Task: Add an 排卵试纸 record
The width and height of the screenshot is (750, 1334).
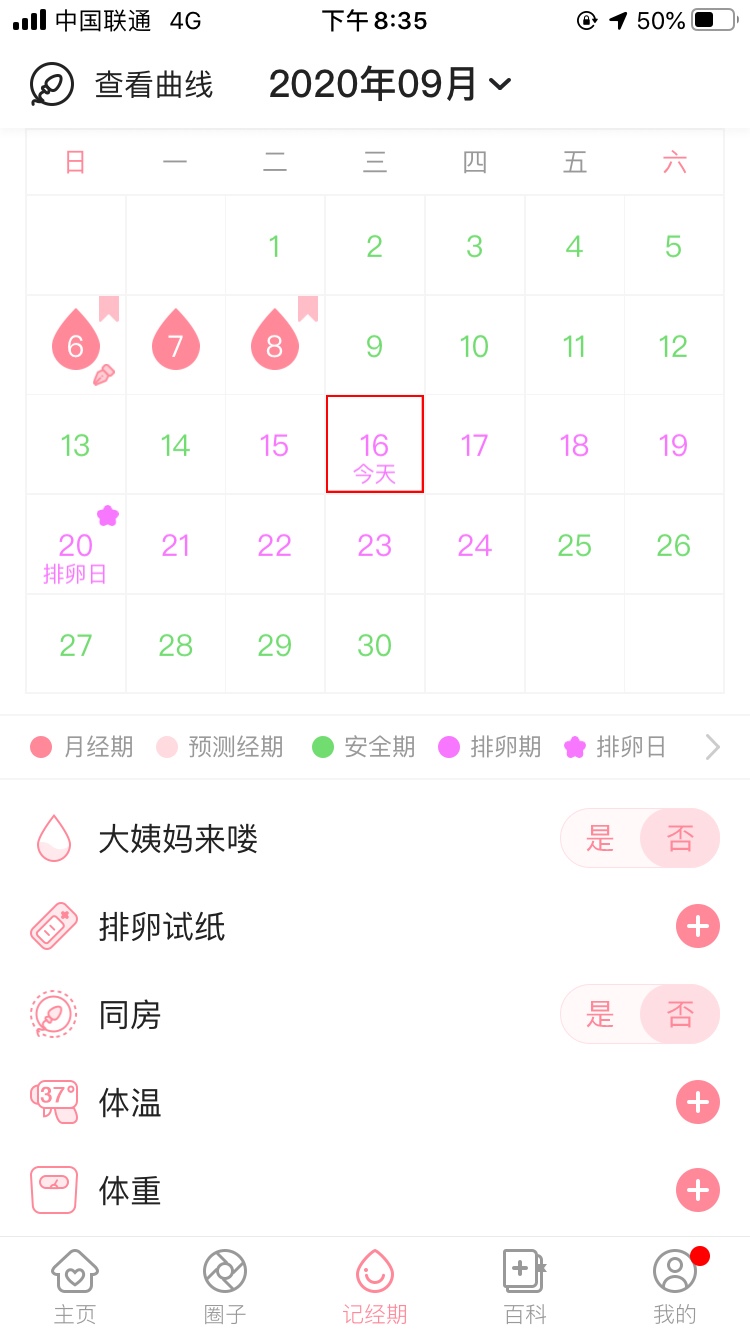Action: 697,926
